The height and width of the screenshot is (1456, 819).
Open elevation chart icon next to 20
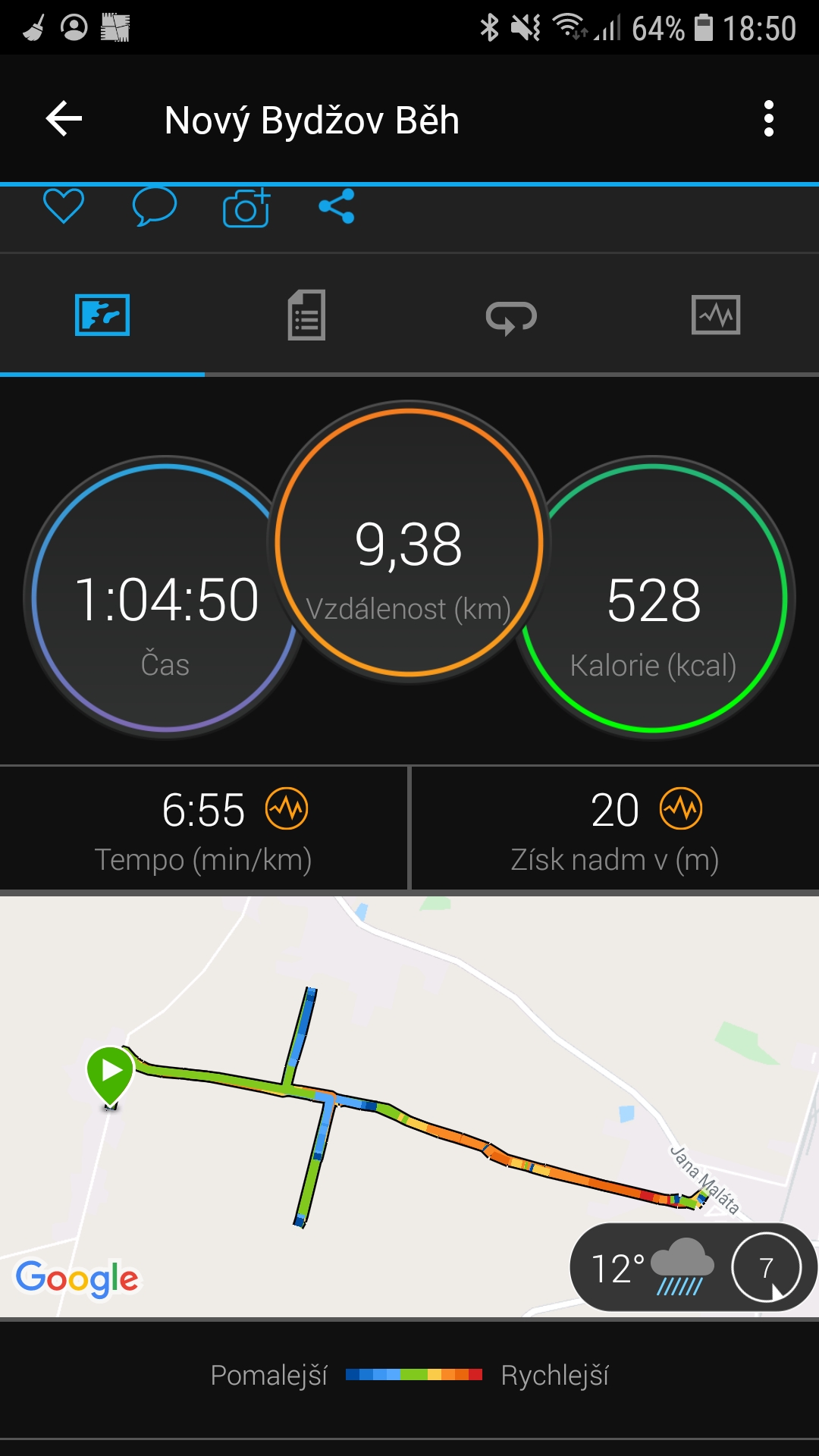tap(681, 809)
